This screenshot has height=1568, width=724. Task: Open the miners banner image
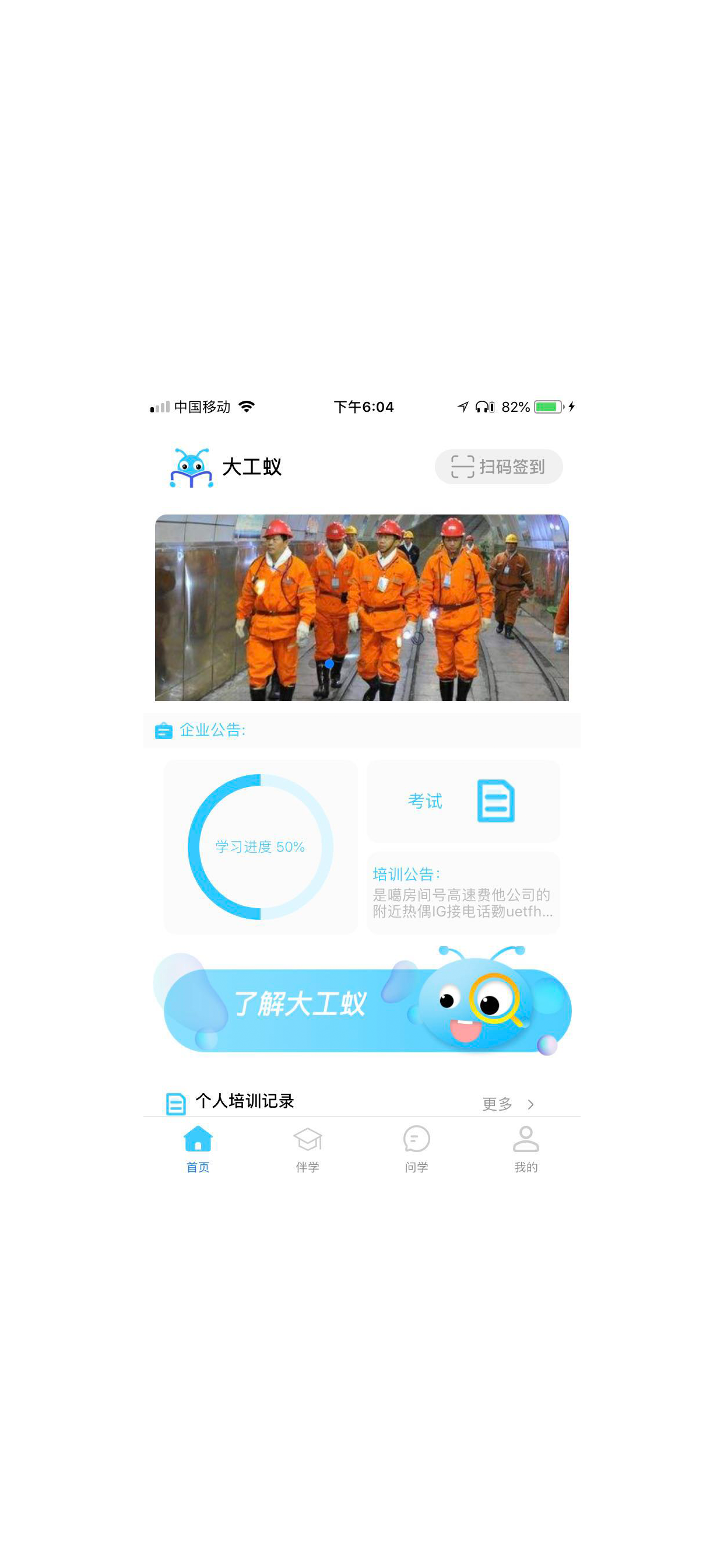[361, 607]
